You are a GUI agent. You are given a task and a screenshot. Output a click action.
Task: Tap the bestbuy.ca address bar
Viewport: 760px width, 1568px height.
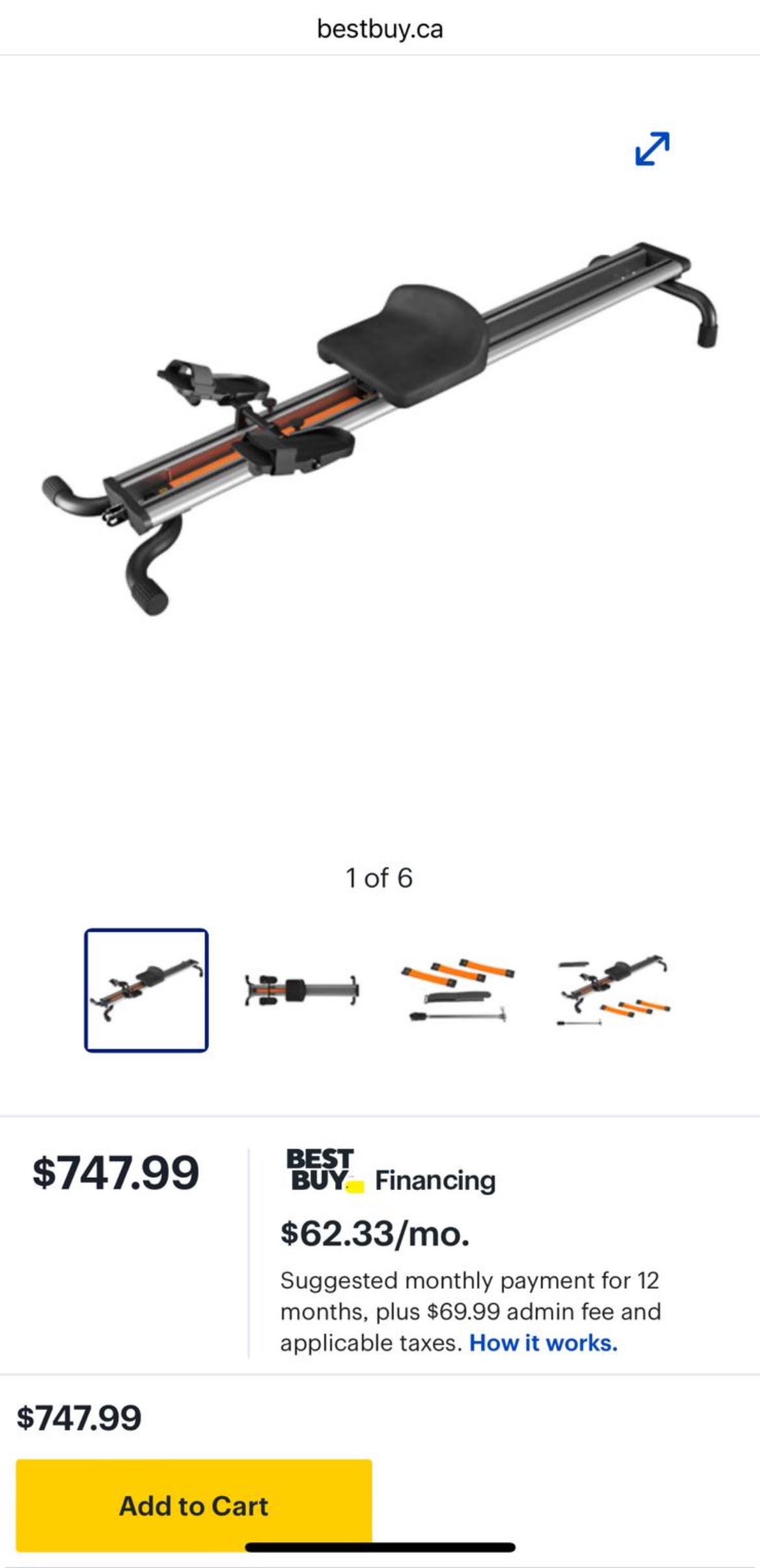pyautogui.click(x=380, y=29)
